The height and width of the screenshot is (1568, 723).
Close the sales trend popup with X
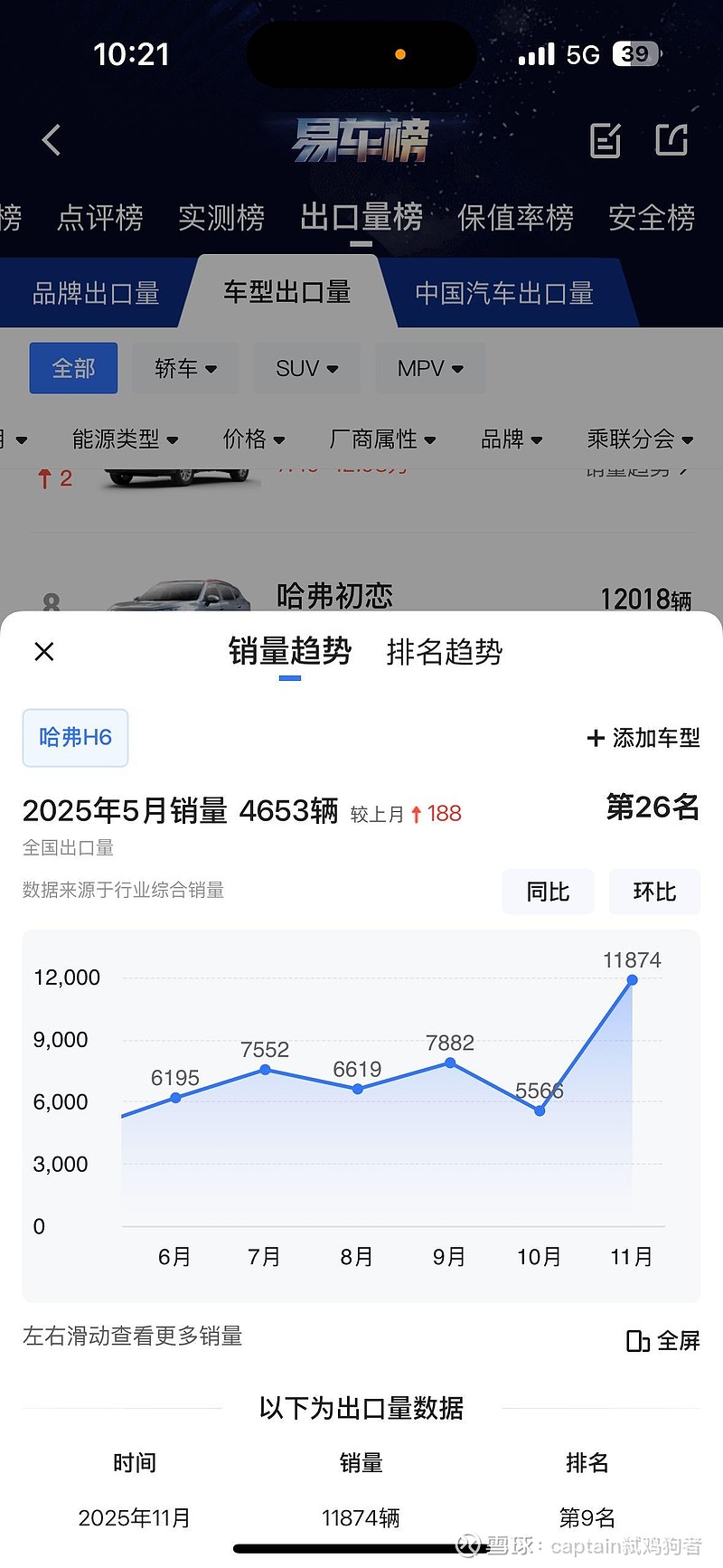(43, 651)
